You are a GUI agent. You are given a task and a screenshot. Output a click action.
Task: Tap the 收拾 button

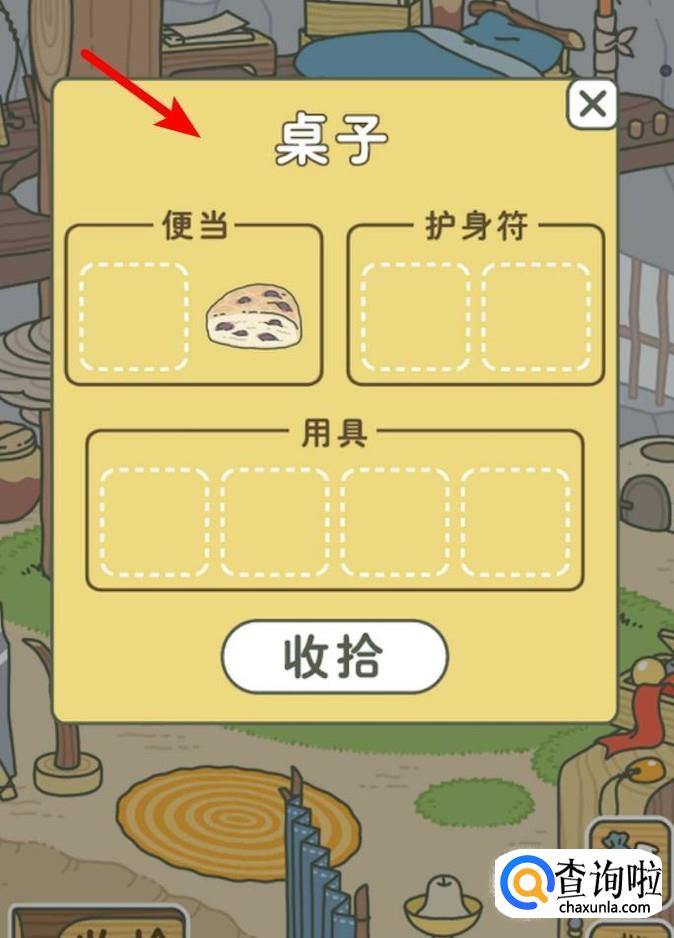(x=334, y=657)
